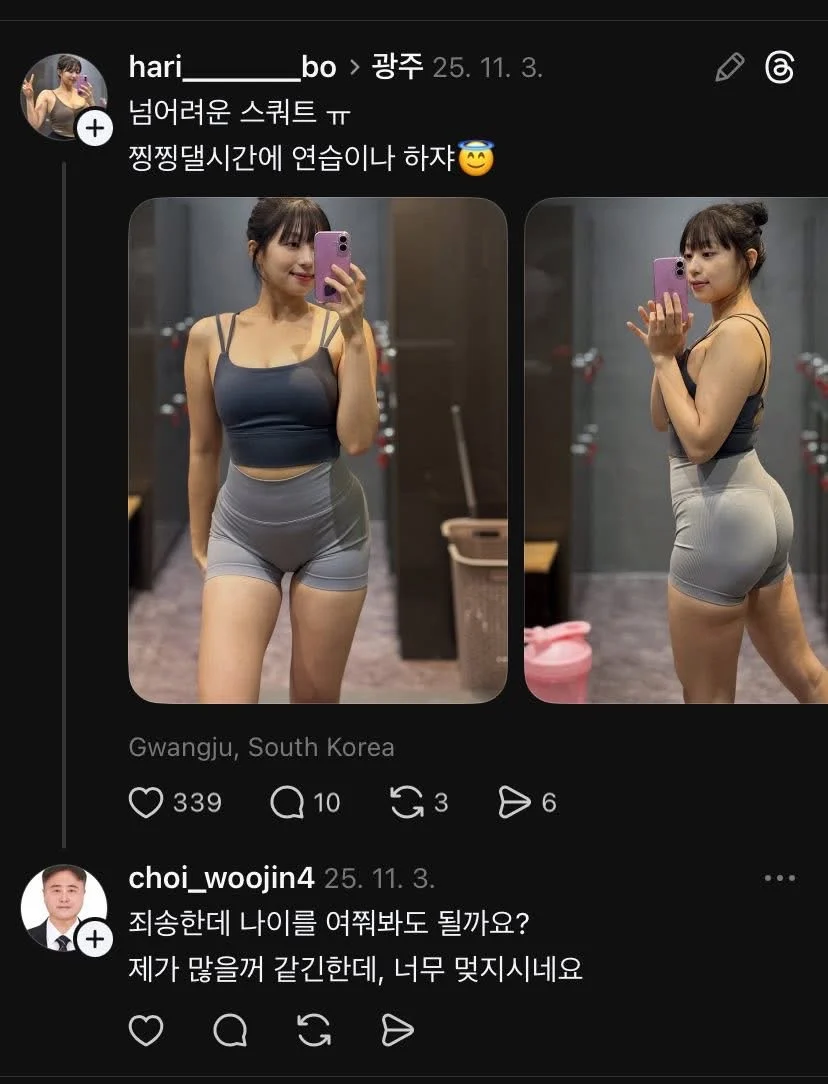Follow choi_woojin4 via the avatar plus badge
Screen dimensions: 828x1084
pyautogui.click(x=94, y=940)
